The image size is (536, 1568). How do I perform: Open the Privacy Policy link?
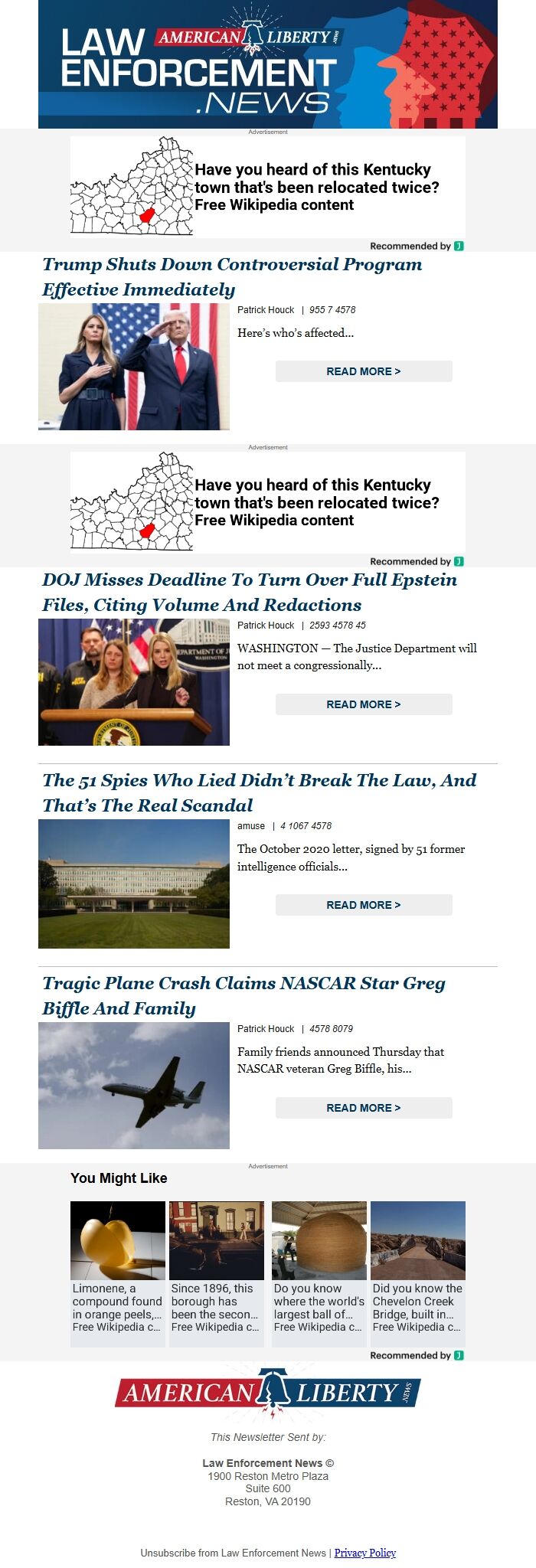pyautogui.click(x=364, y=1553)
